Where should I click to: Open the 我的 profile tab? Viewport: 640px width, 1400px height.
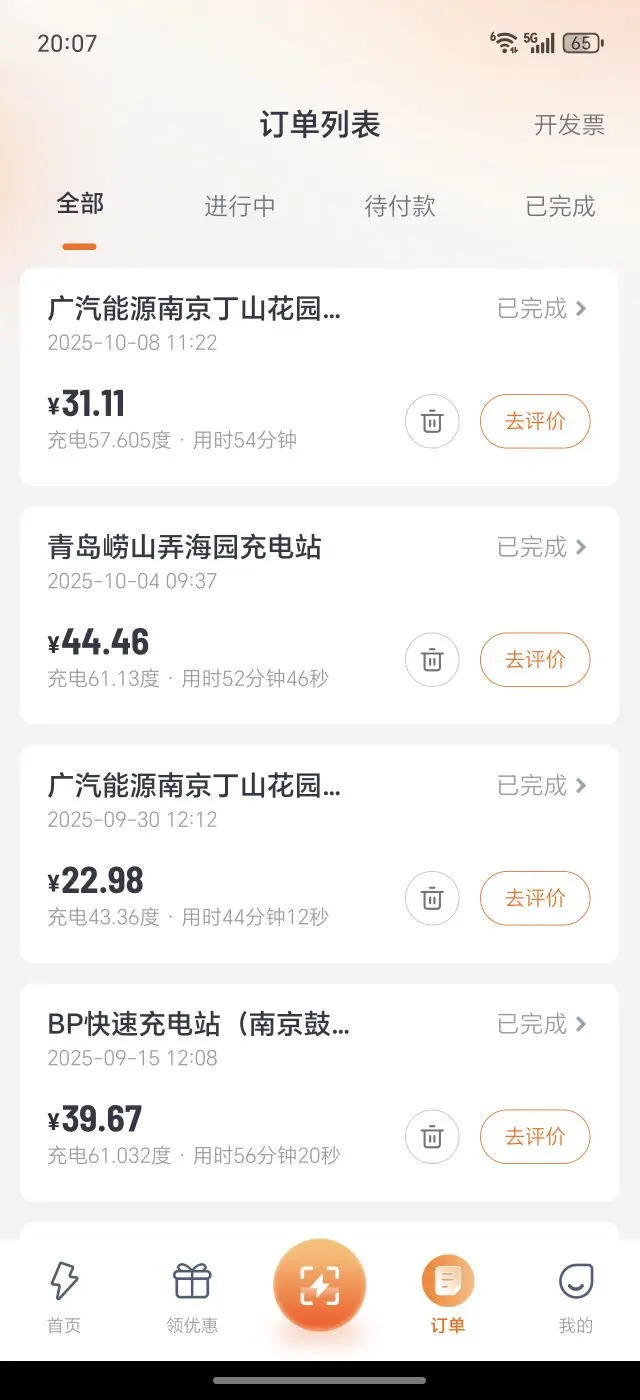click(x=576, y=1297)
